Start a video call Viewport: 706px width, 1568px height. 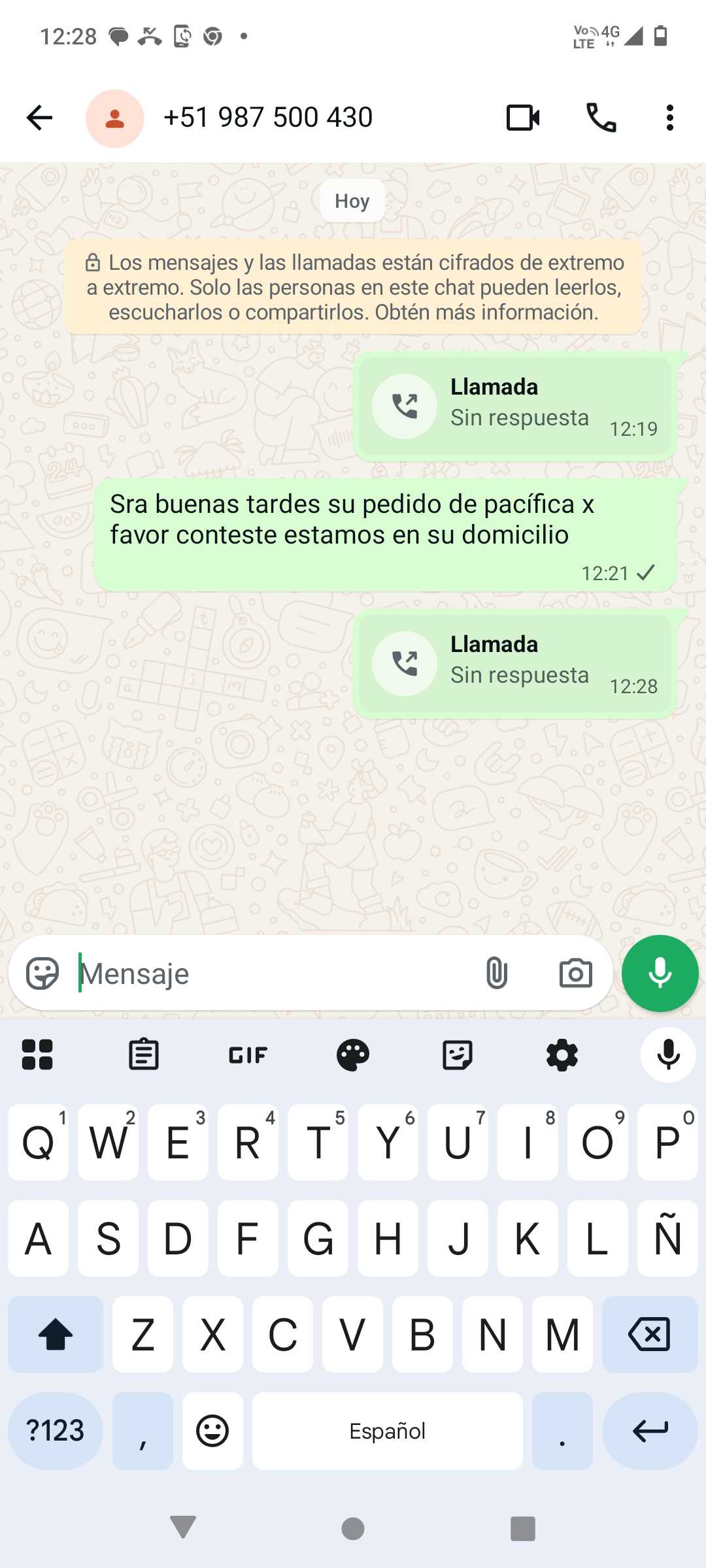[523, 118]
